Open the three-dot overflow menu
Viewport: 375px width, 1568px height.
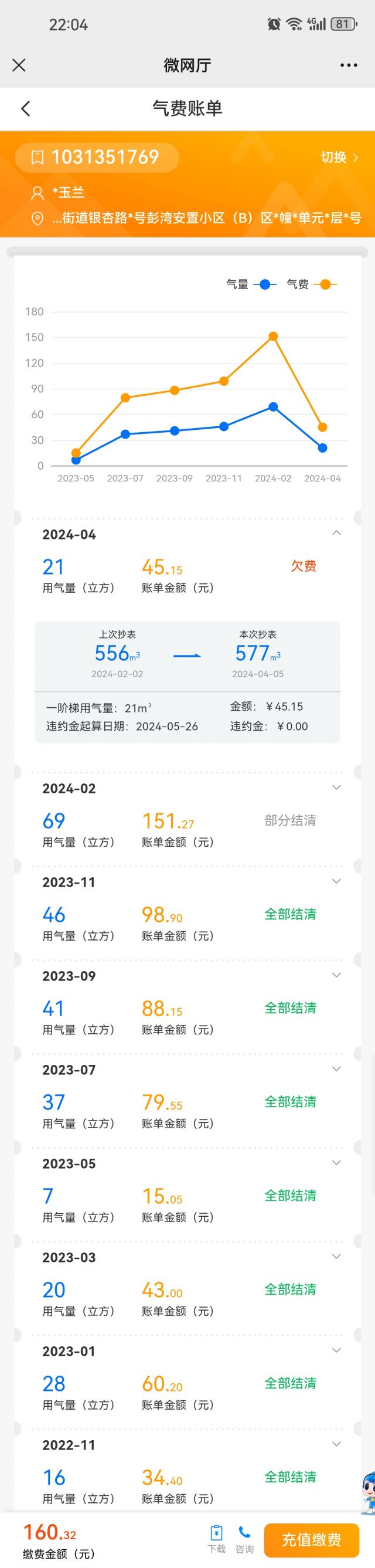(348, 65)
